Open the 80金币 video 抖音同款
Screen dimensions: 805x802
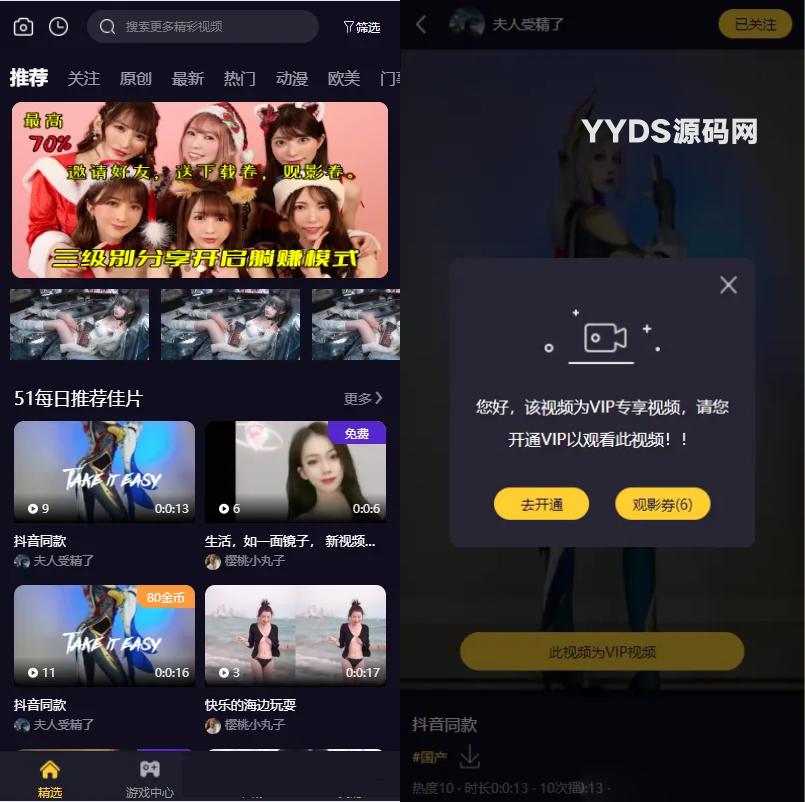click(104, 635)
